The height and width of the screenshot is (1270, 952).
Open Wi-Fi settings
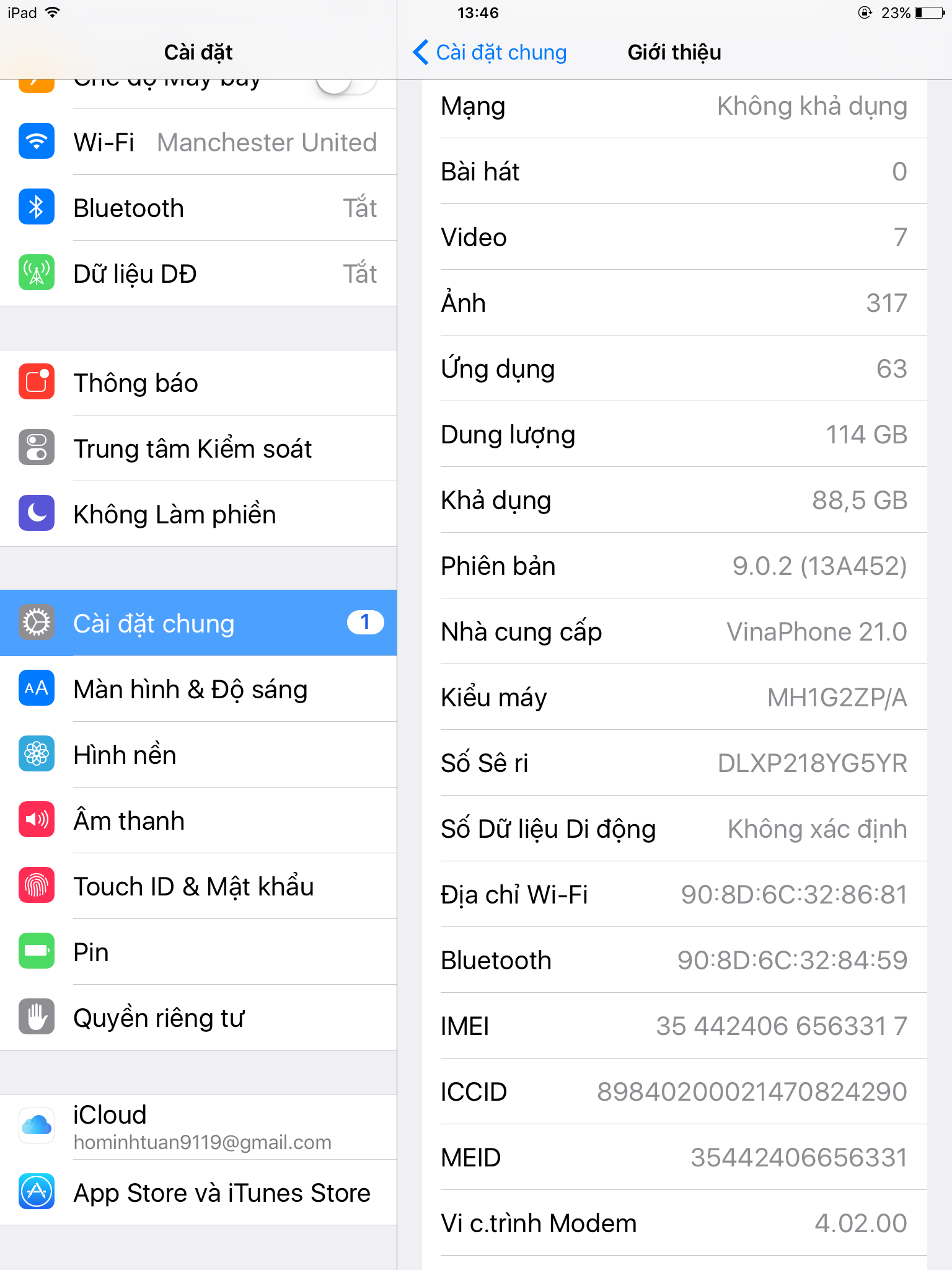[x=198, y=143]
